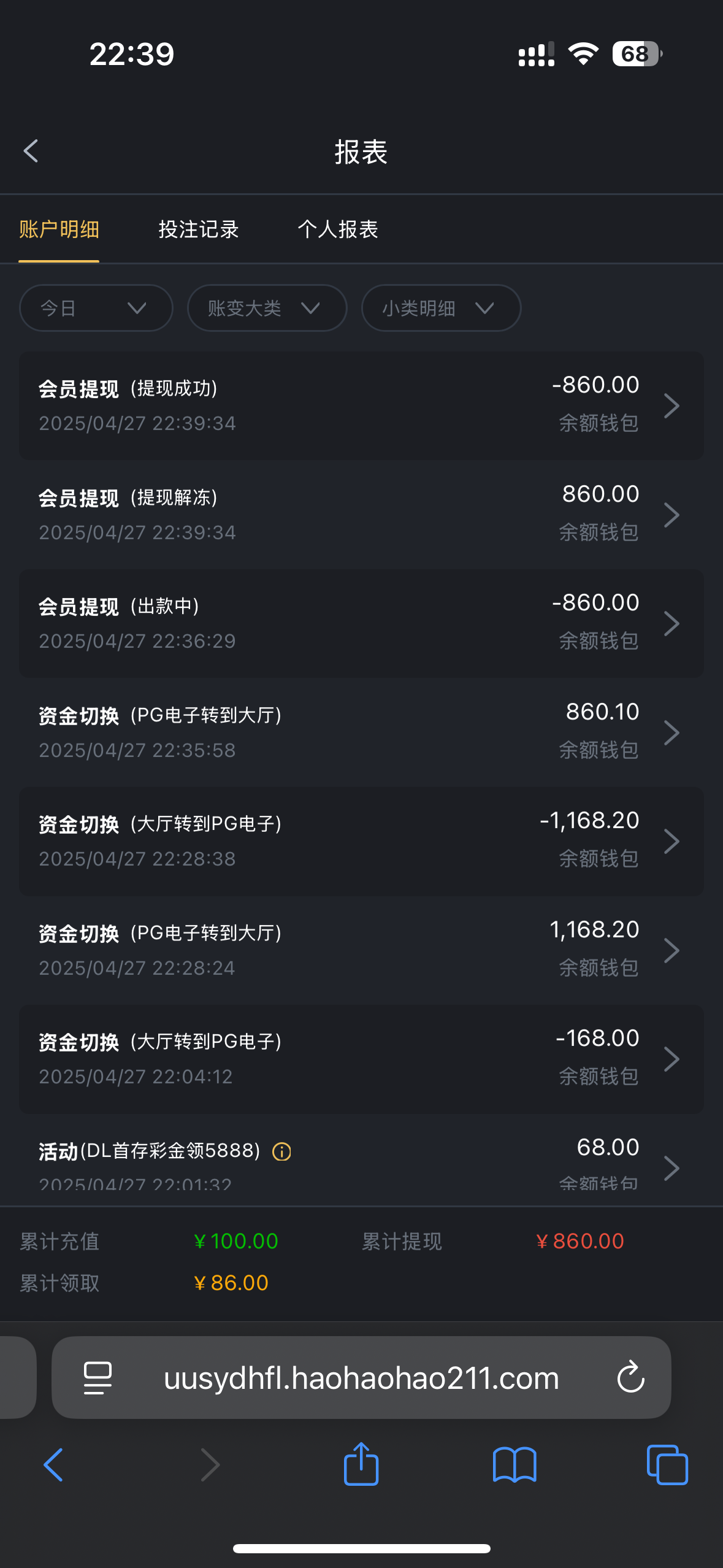Navigate back with Safari's back arrow
This screenshot has width=723, height=1568.
tap(54, 1464)
